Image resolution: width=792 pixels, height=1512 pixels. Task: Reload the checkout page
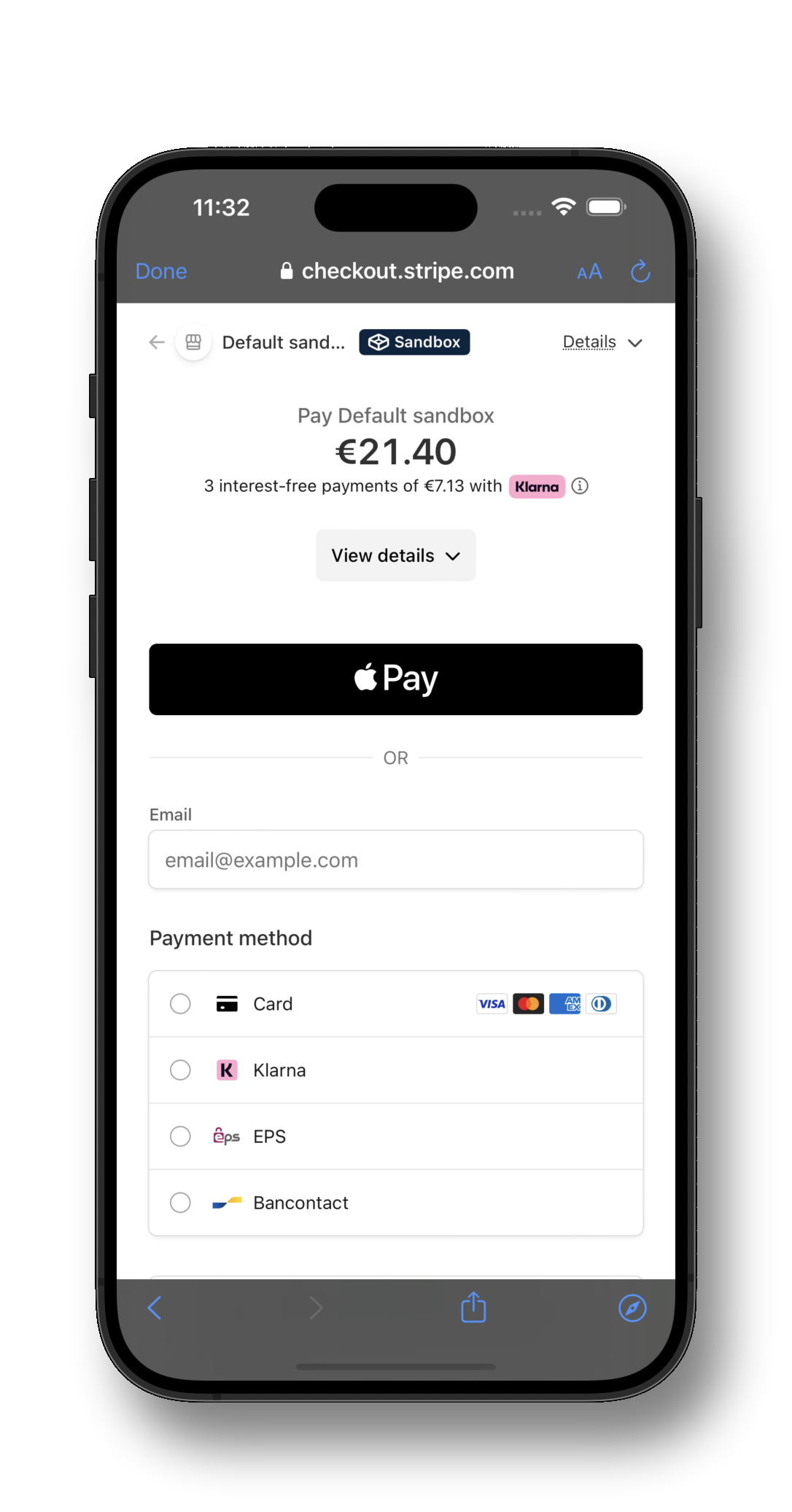pyautogui.click(x=640, y=271)
